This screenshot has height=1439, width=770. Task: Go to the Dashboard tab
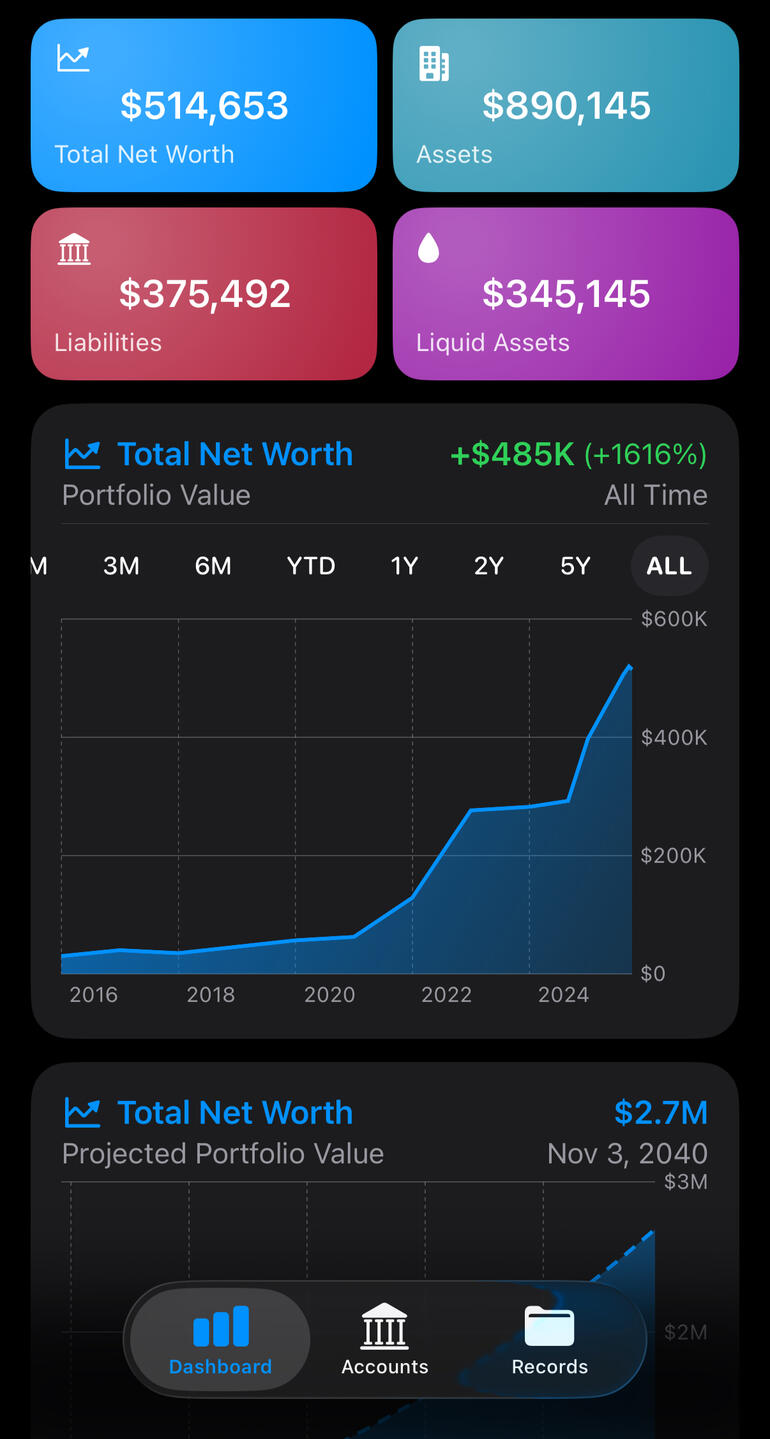(x=220, y=1340)
